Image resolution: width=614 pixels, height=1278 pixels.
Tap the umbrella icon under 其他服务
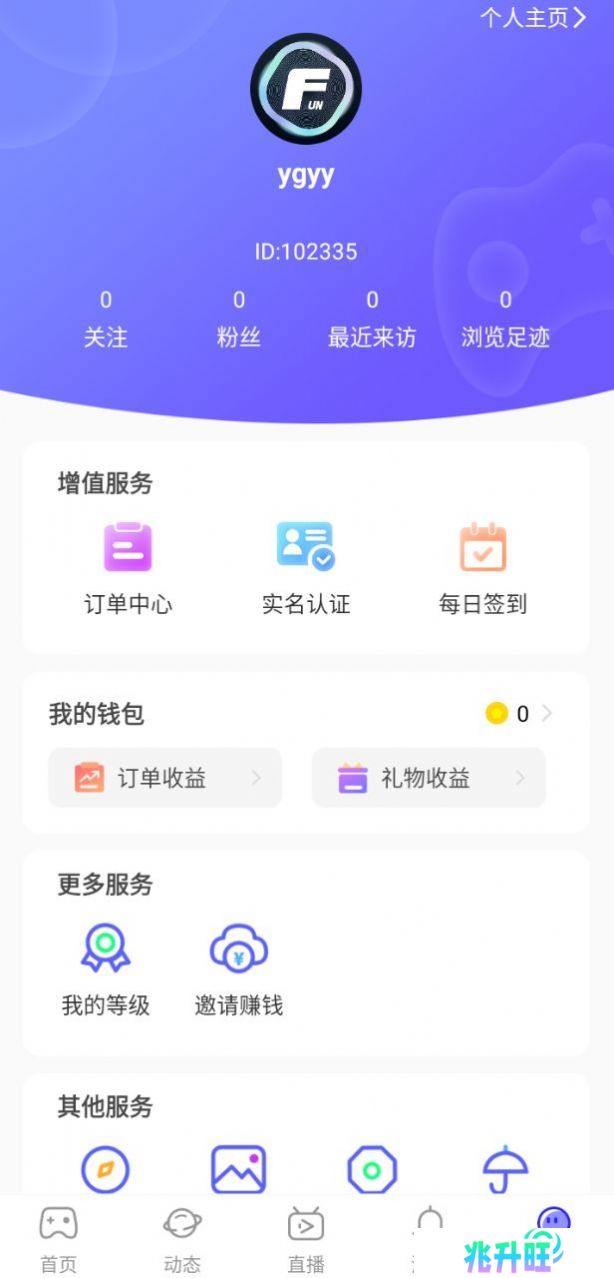[506, 1169]
